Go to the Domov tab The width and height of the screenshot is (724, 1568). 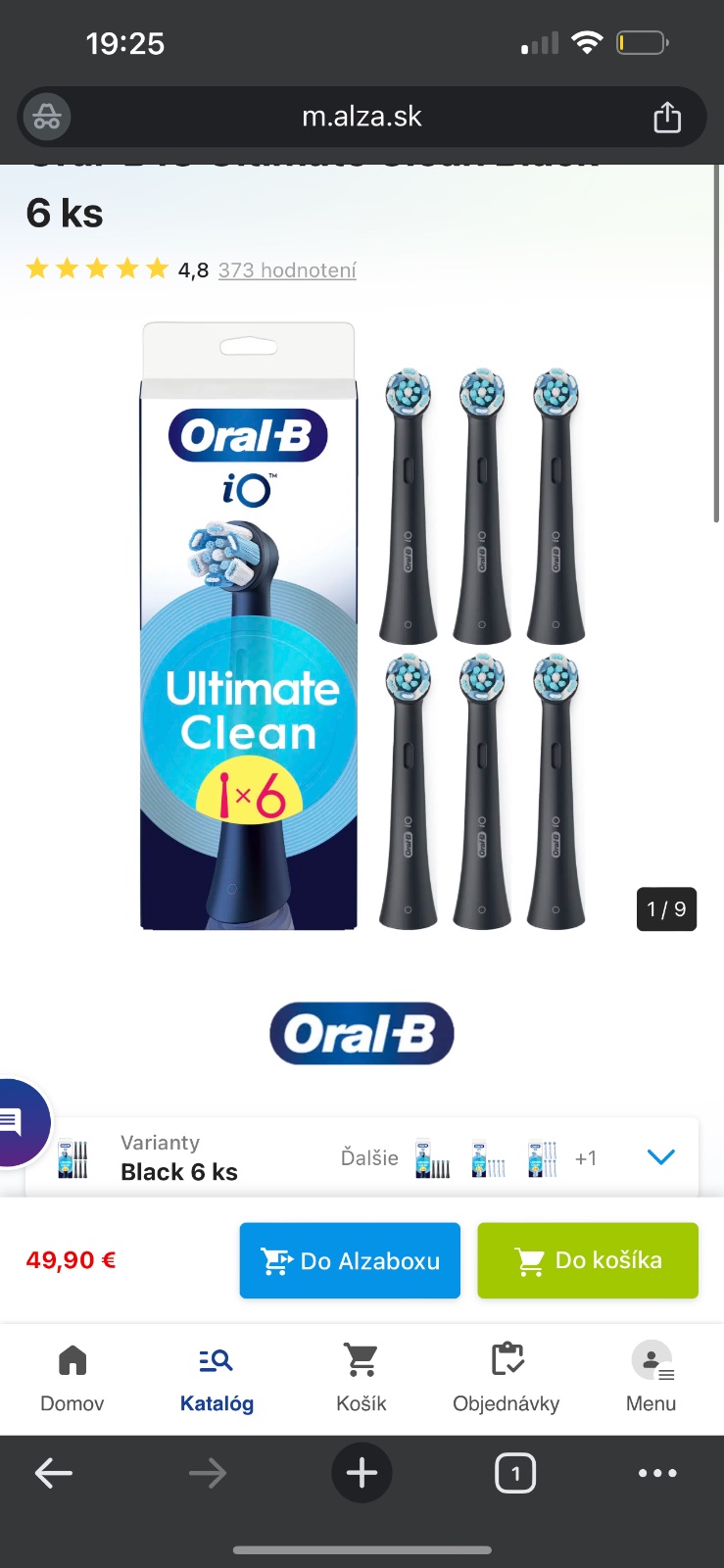72,1377
